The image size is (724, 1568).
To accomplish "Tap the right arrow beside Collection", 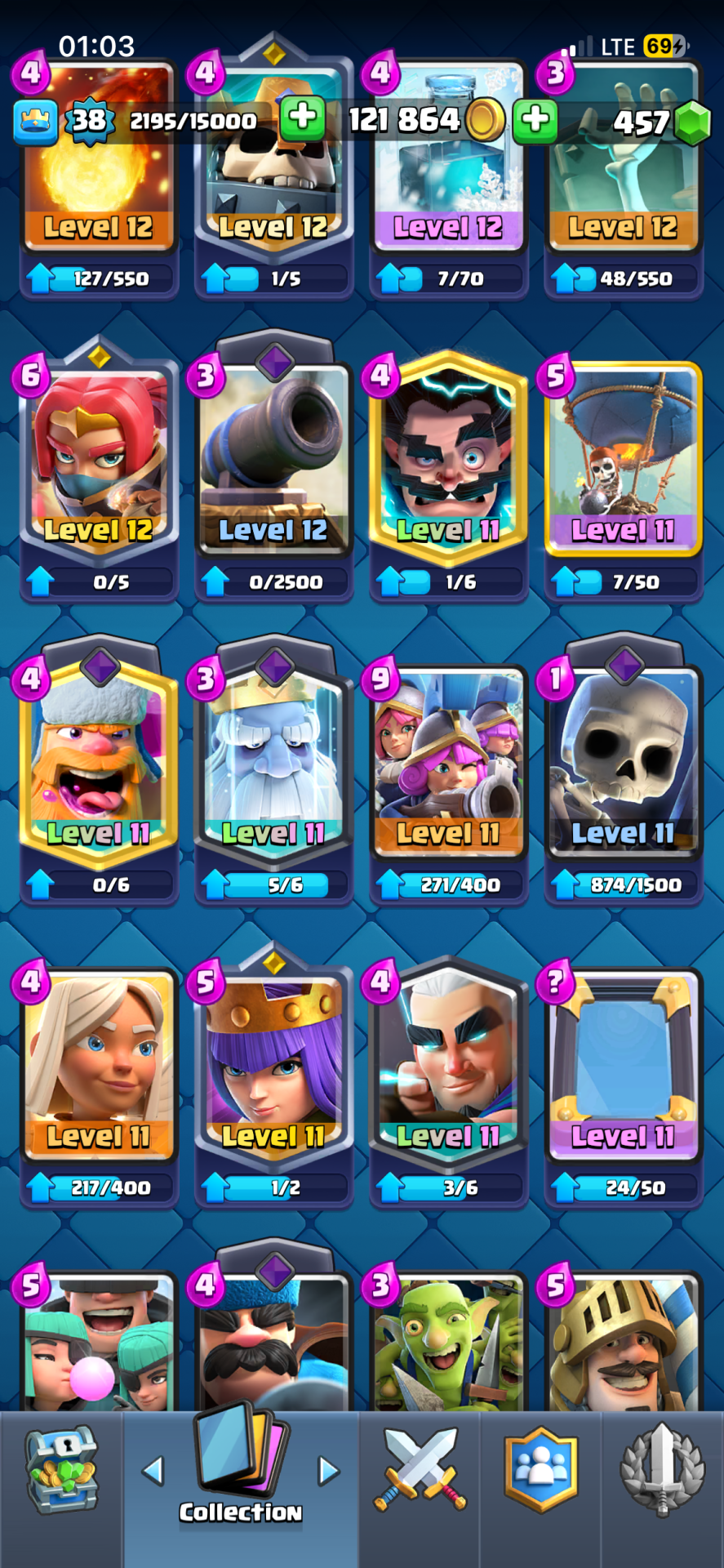I will click(328, 1471).
